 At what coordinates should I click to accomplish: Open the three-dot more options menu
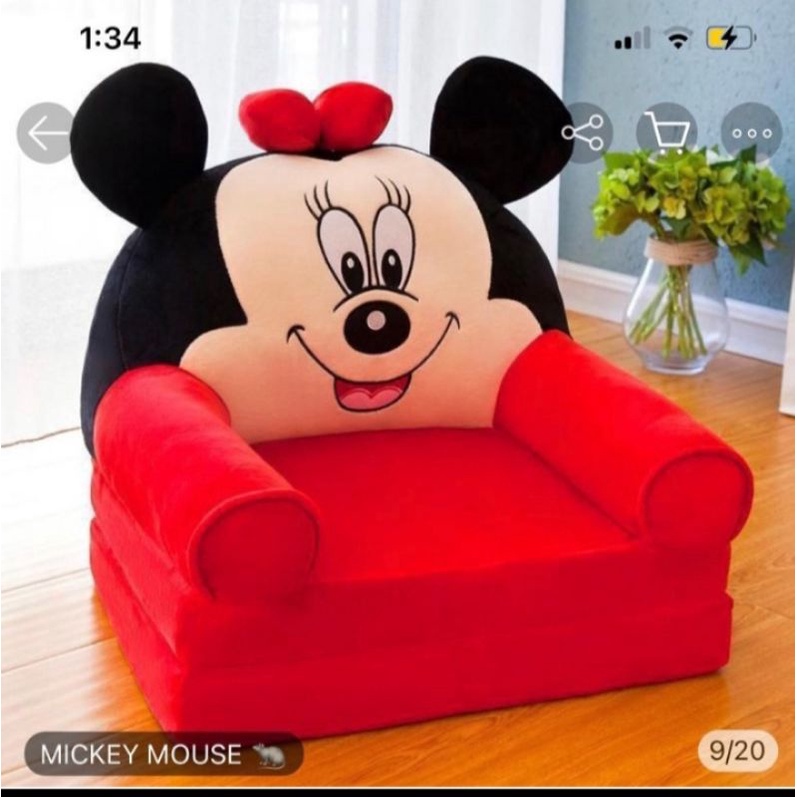(x=751, y=133)
